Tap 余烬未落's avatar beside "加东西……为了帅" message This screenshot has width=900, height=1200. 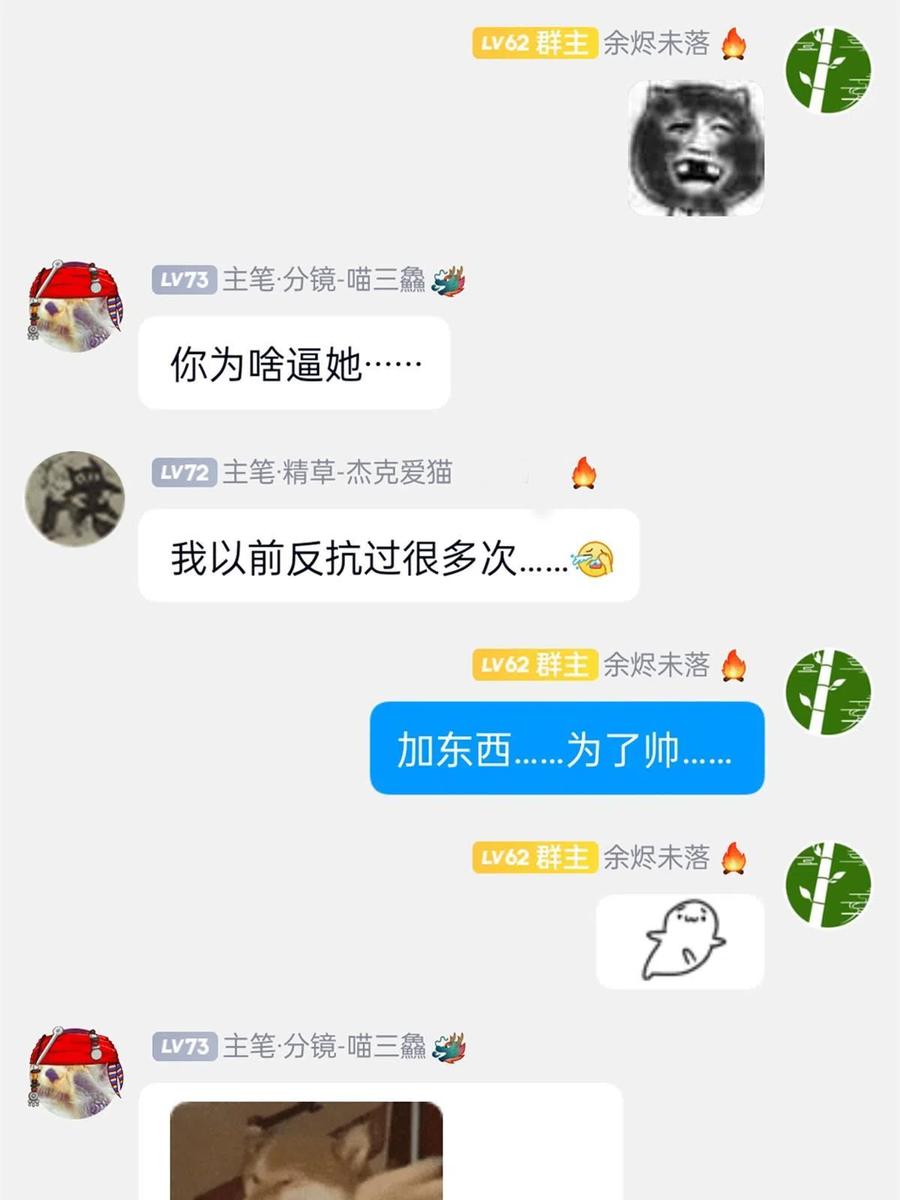828,692
